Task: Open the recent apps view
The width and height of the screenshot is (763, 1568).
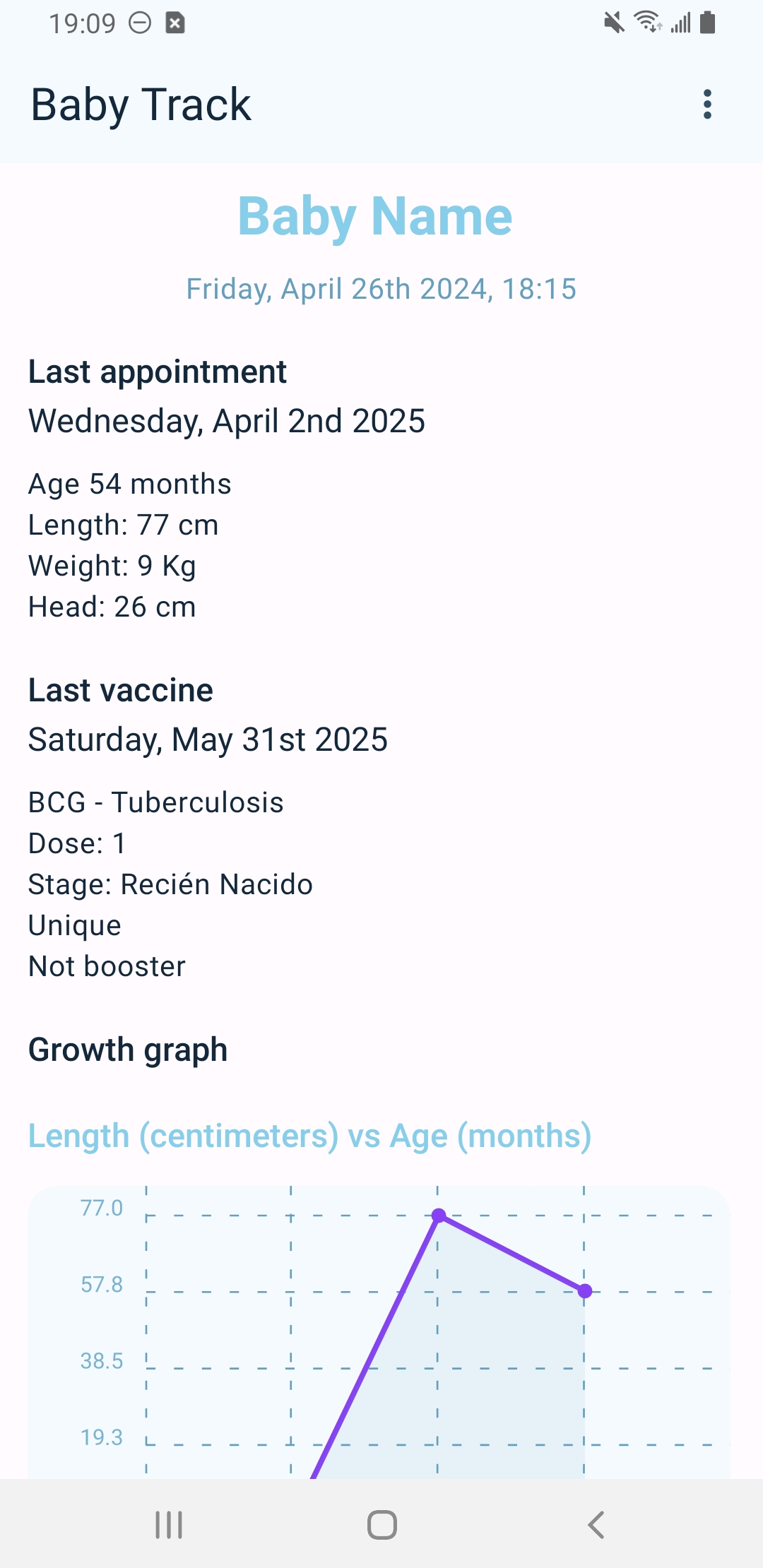Action: point(169,1524)
